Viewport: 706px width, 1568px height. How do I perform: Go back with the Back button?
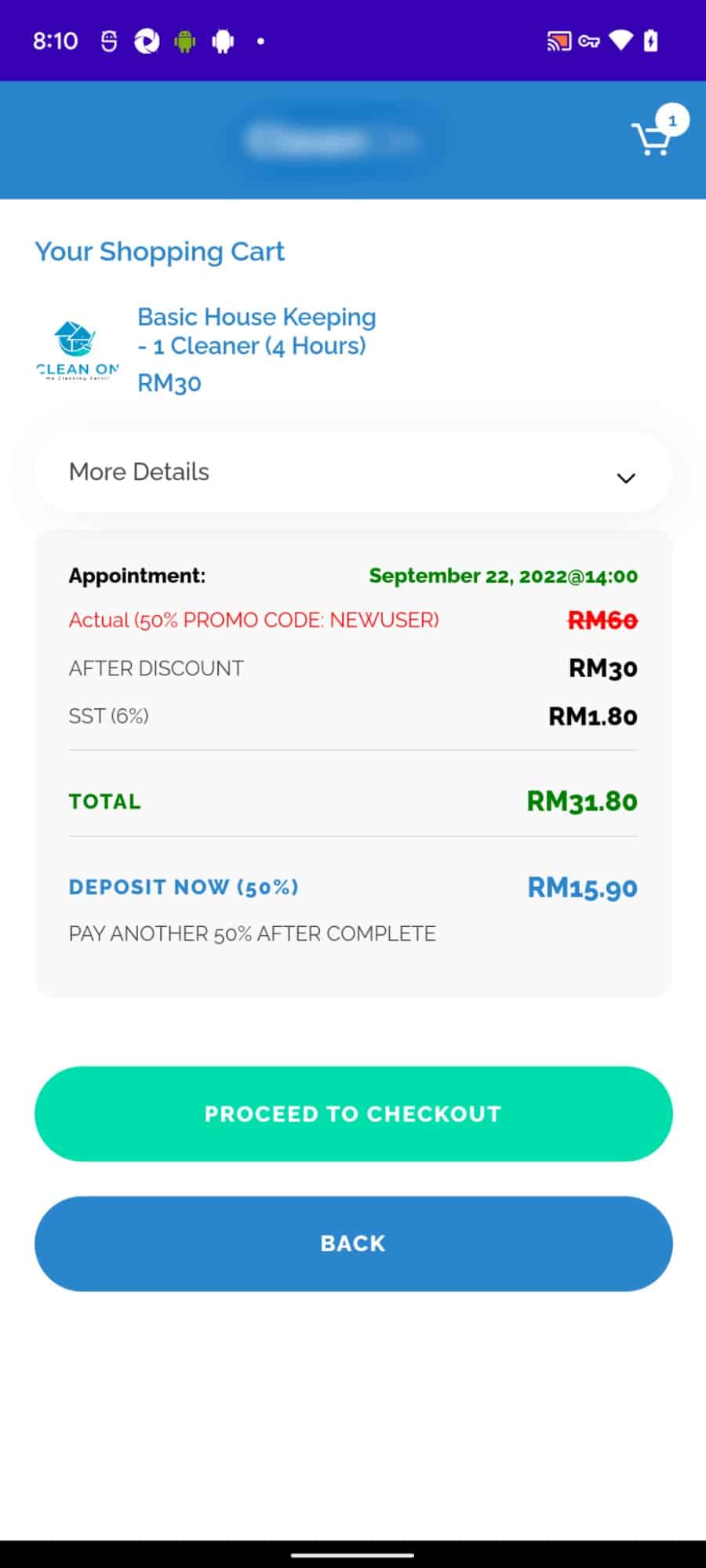(x=353, y=1243)
